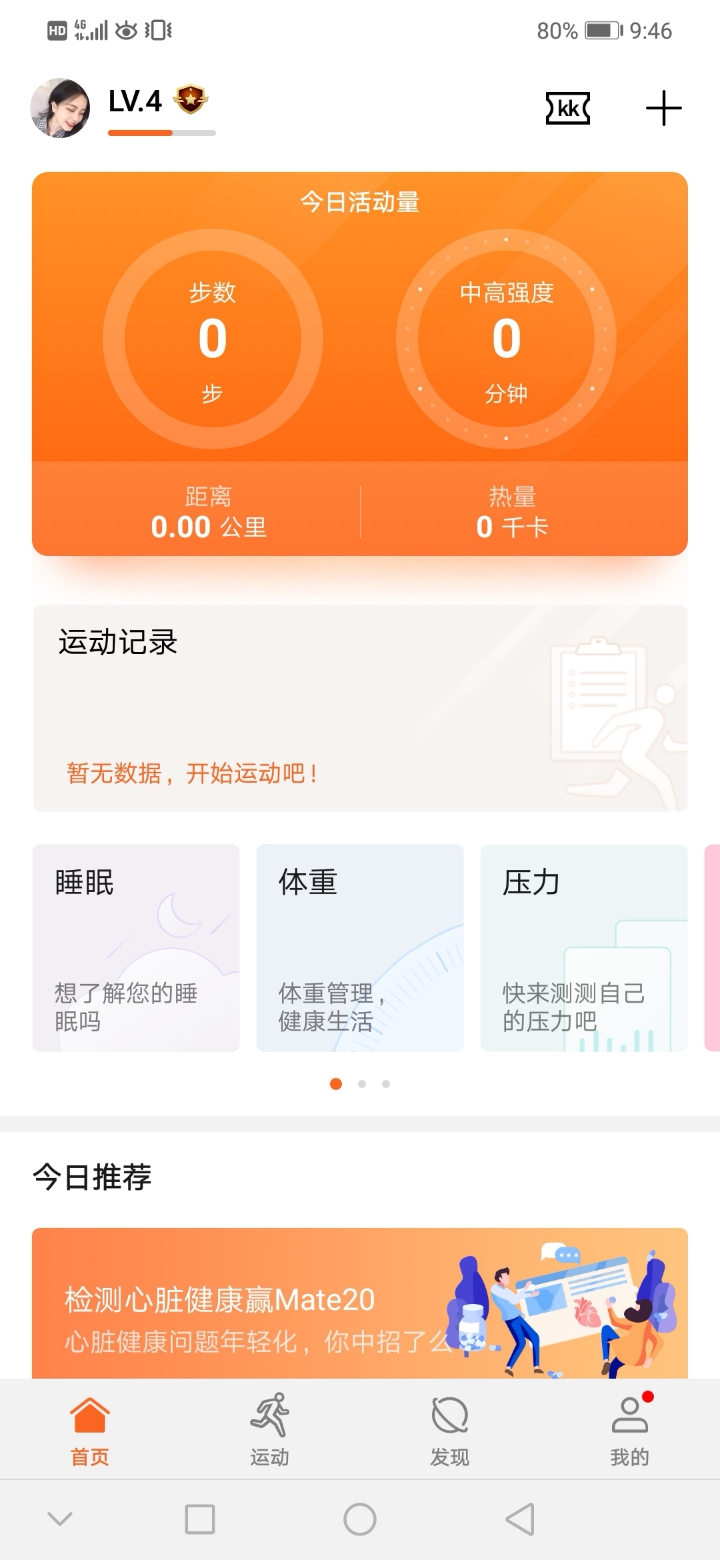Tap the system back button

520,1519
